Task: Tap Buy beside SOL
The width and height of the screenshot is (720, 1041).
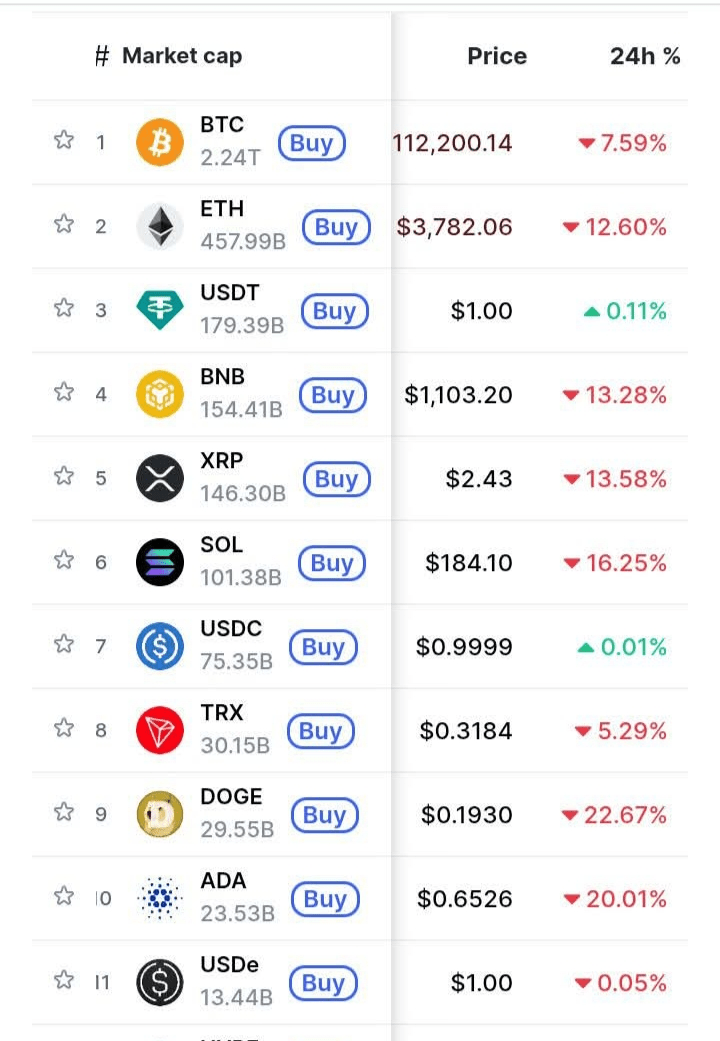Action: 331,563
